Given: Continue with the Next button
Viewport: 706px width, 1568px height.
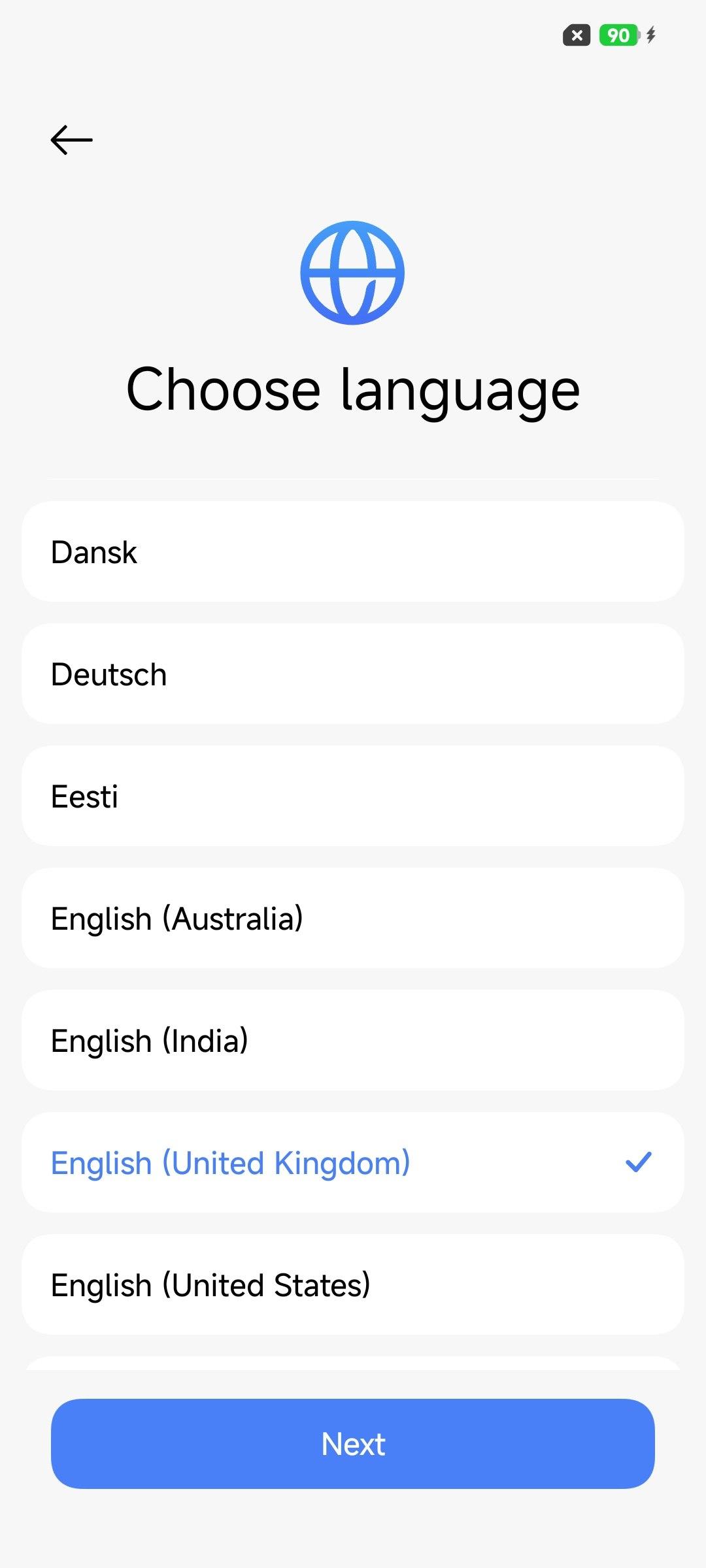Looking at the screenshot, I should pyautogui.click(x=353, y=1444).
